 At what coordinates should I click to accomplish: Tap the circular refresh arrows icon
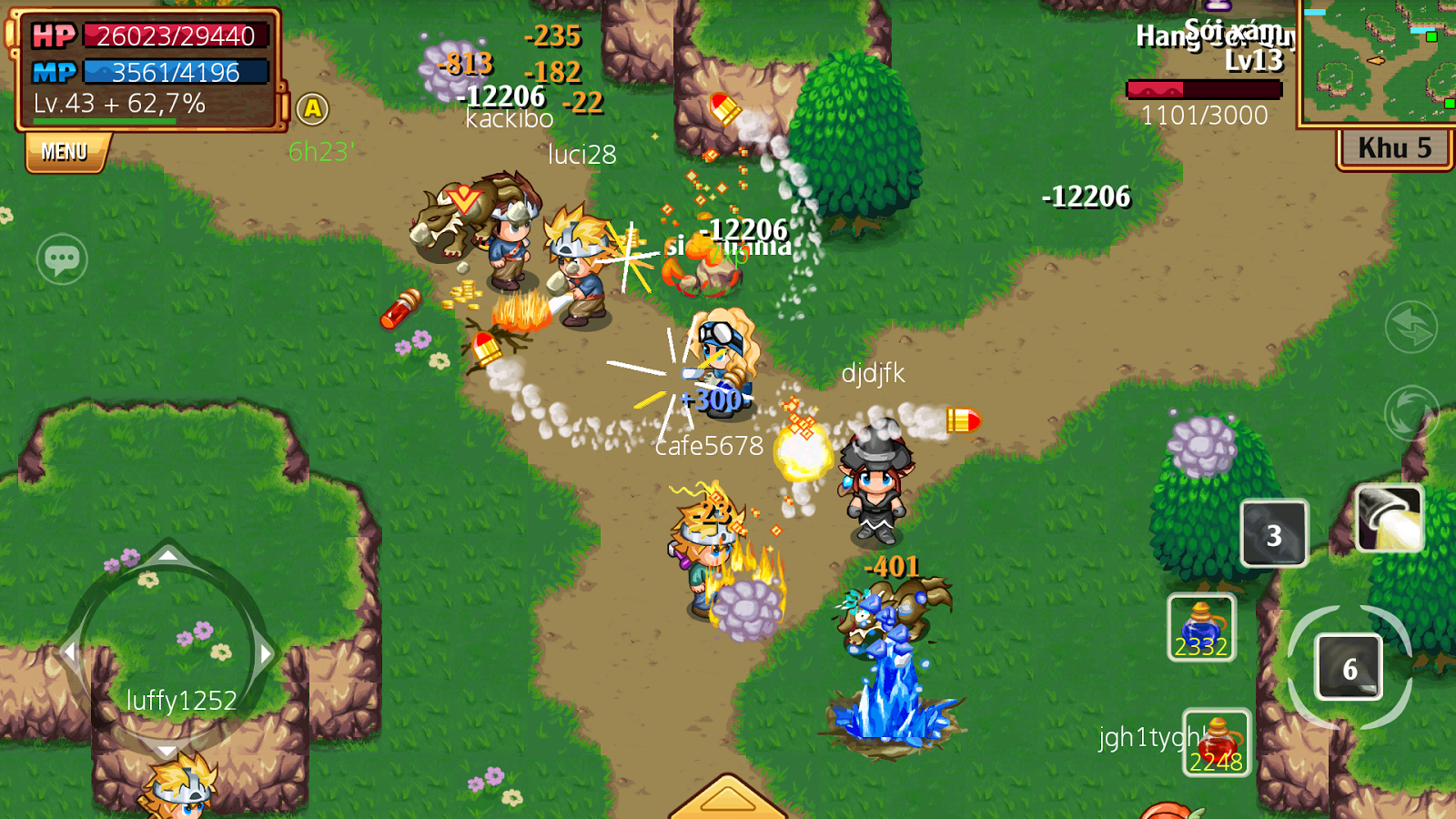coord(1411,413)
